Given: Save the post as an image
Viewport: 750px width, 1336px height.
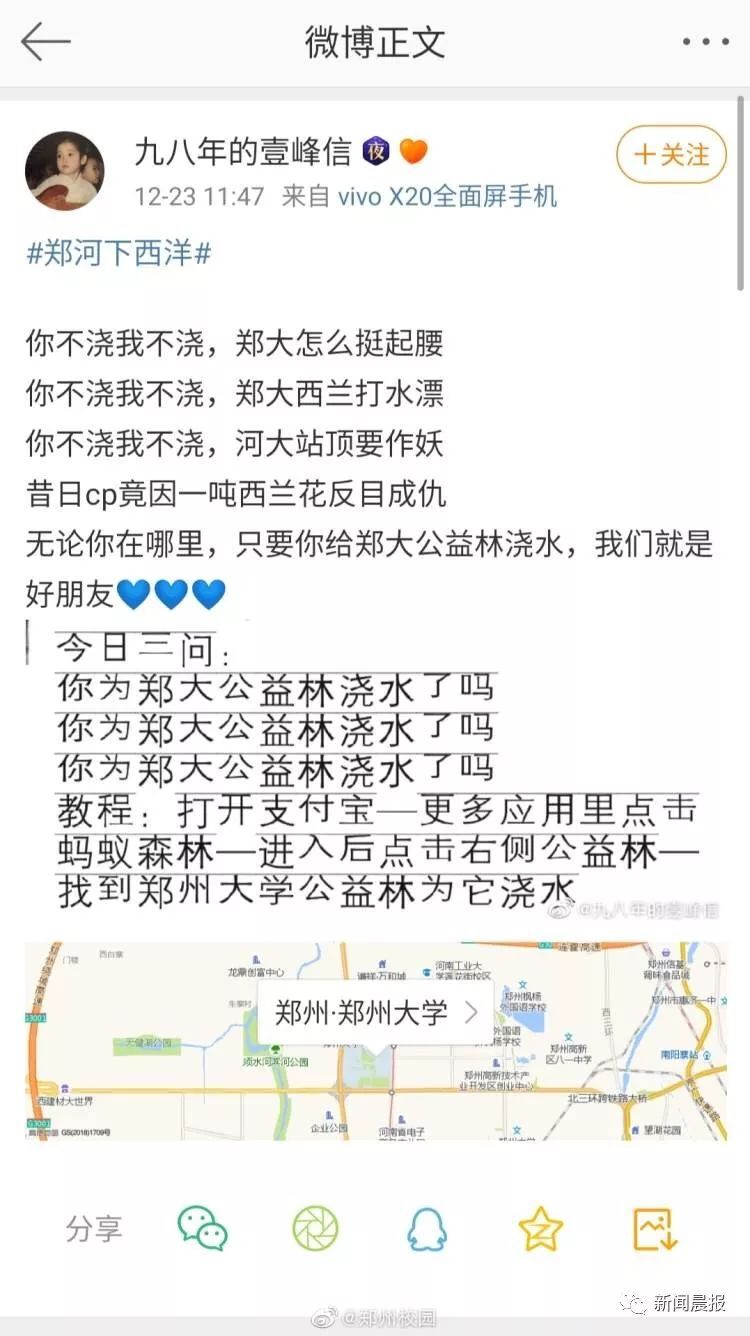Looking at the screenshot, I should click(x=655, y=1228).
